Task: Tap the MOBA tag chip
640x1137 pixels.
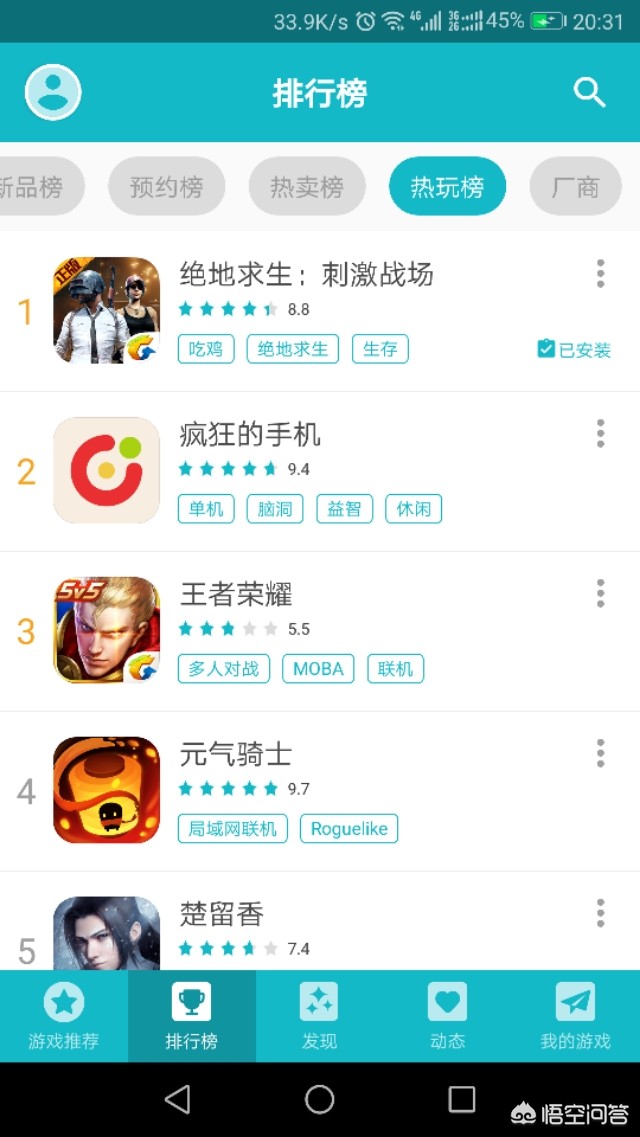Action: tap(318, 669)
